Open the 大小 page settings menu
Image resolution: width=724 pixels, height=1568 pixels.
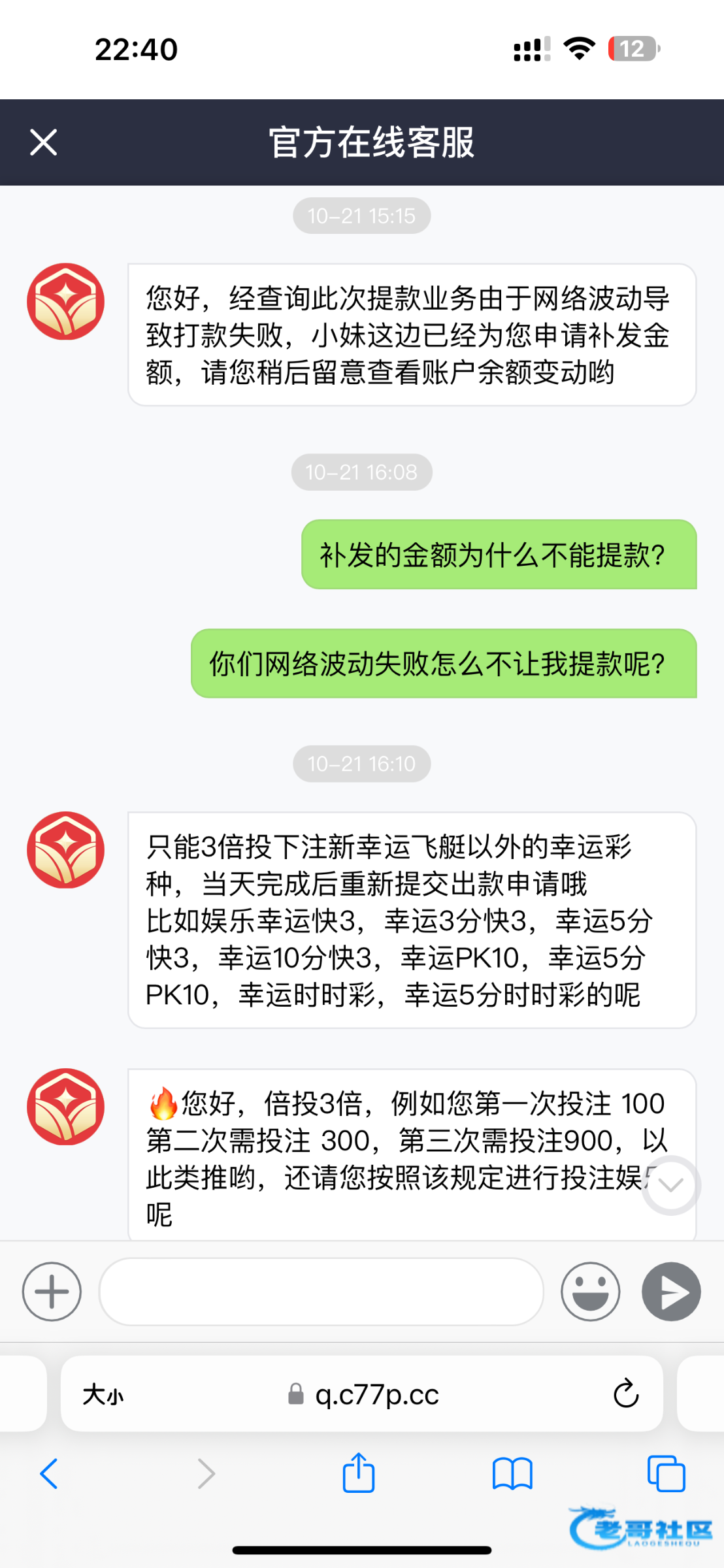[x=103, y=1395]
